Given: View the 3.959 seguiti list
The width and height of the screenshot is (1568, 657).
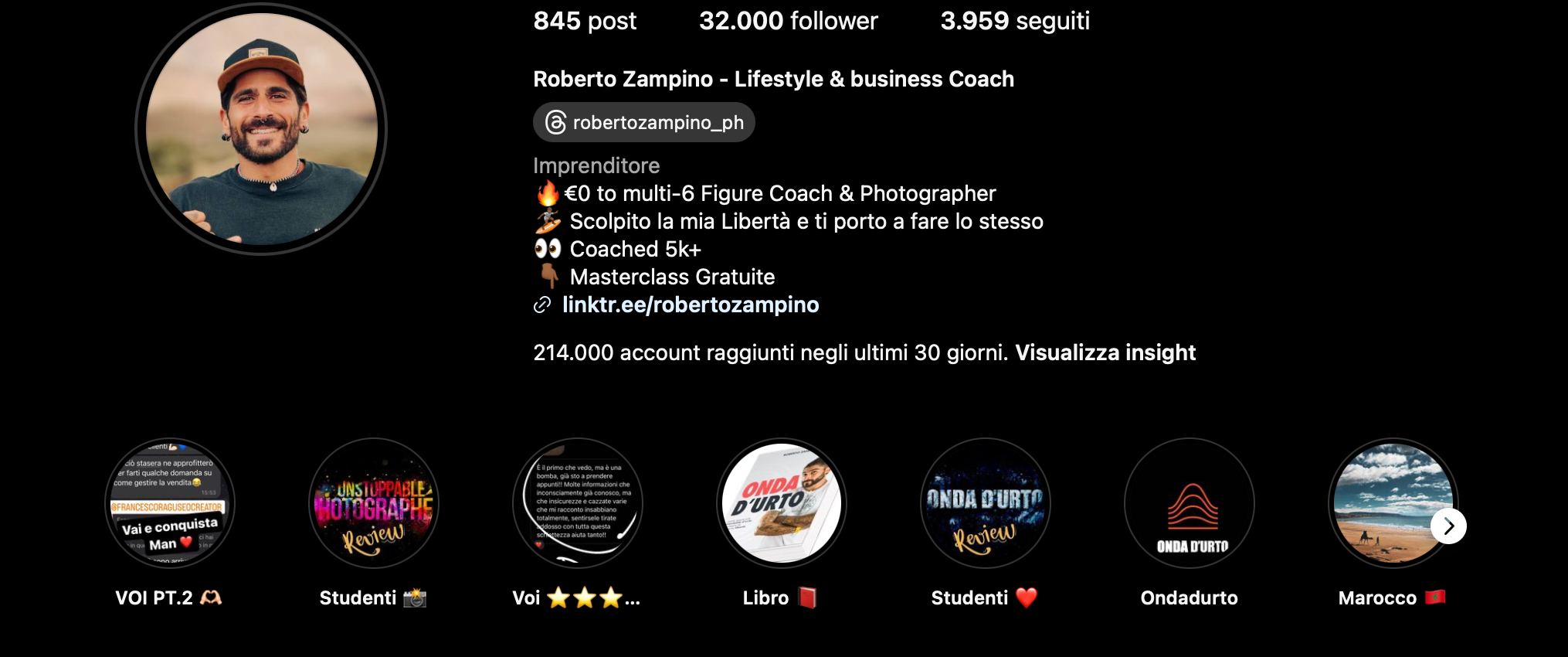Looking at the screenshot, I should [x=1014, y=21].
